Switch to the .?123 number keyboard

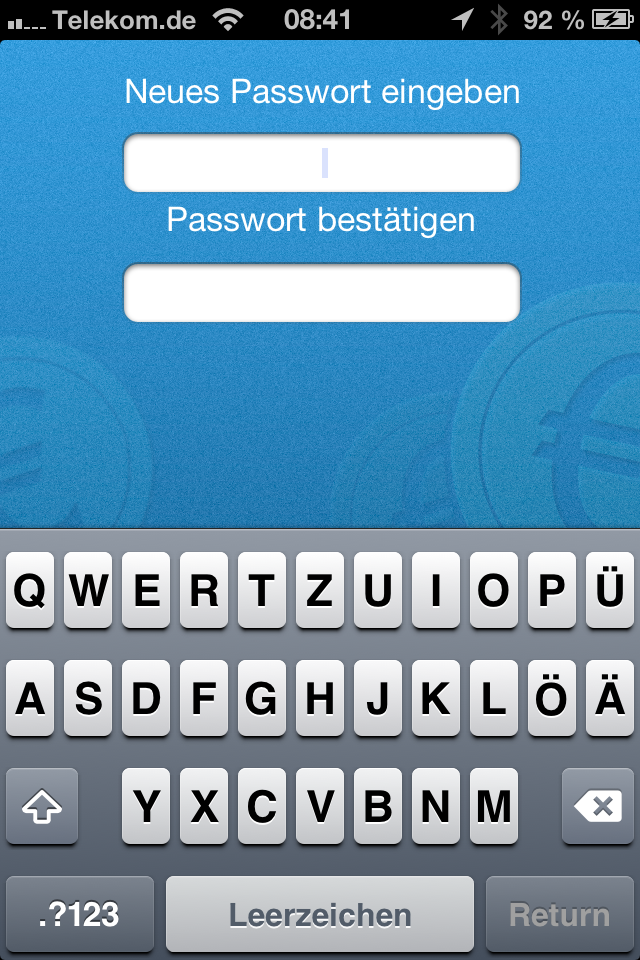[80, 914]
